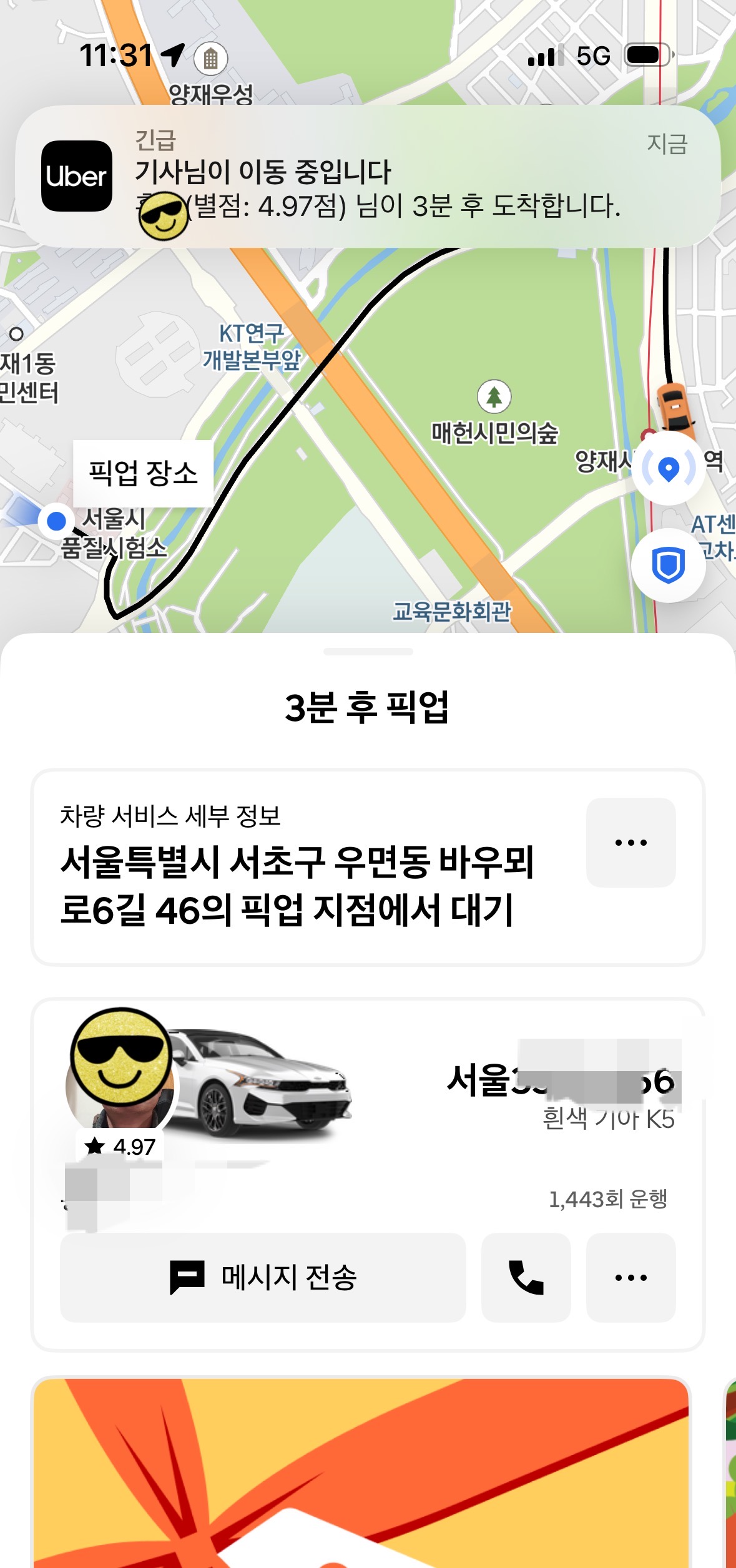Tap the phone icon to call the driver
736x1568 pixels.
[x=526, y=1275]
